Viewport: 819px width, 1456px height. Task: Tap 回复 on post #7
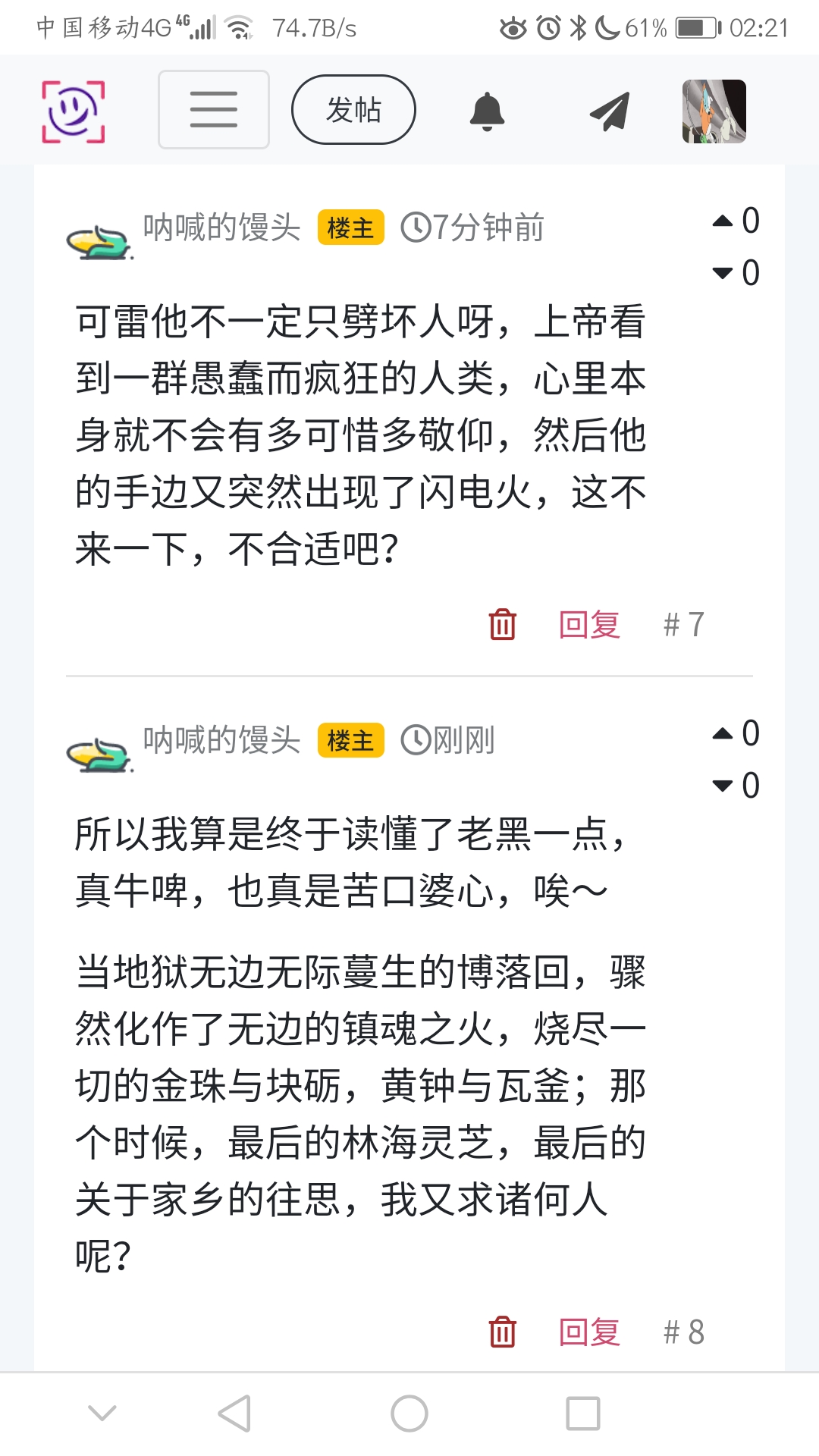589,625
